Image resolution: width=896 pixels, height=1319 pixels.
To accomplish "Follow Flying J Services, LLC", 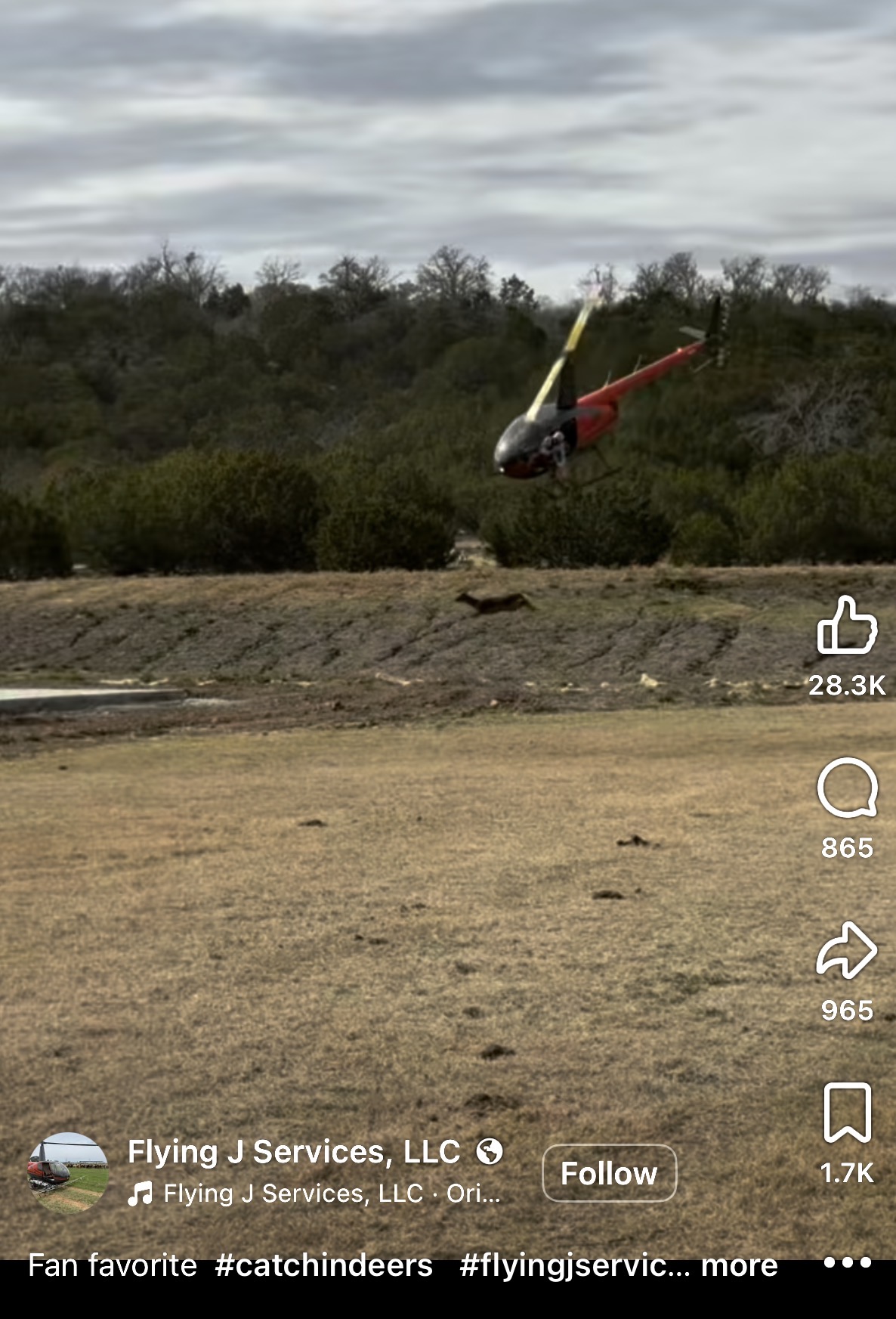I will 609,1173.
